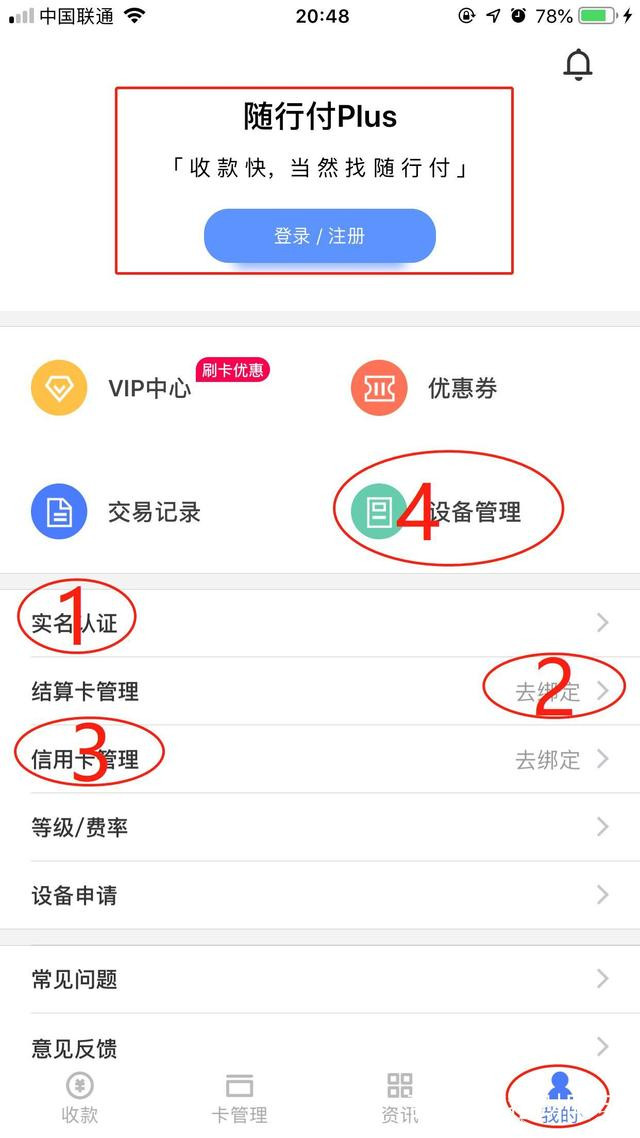Open 设备申请 row

click(318, 895)
